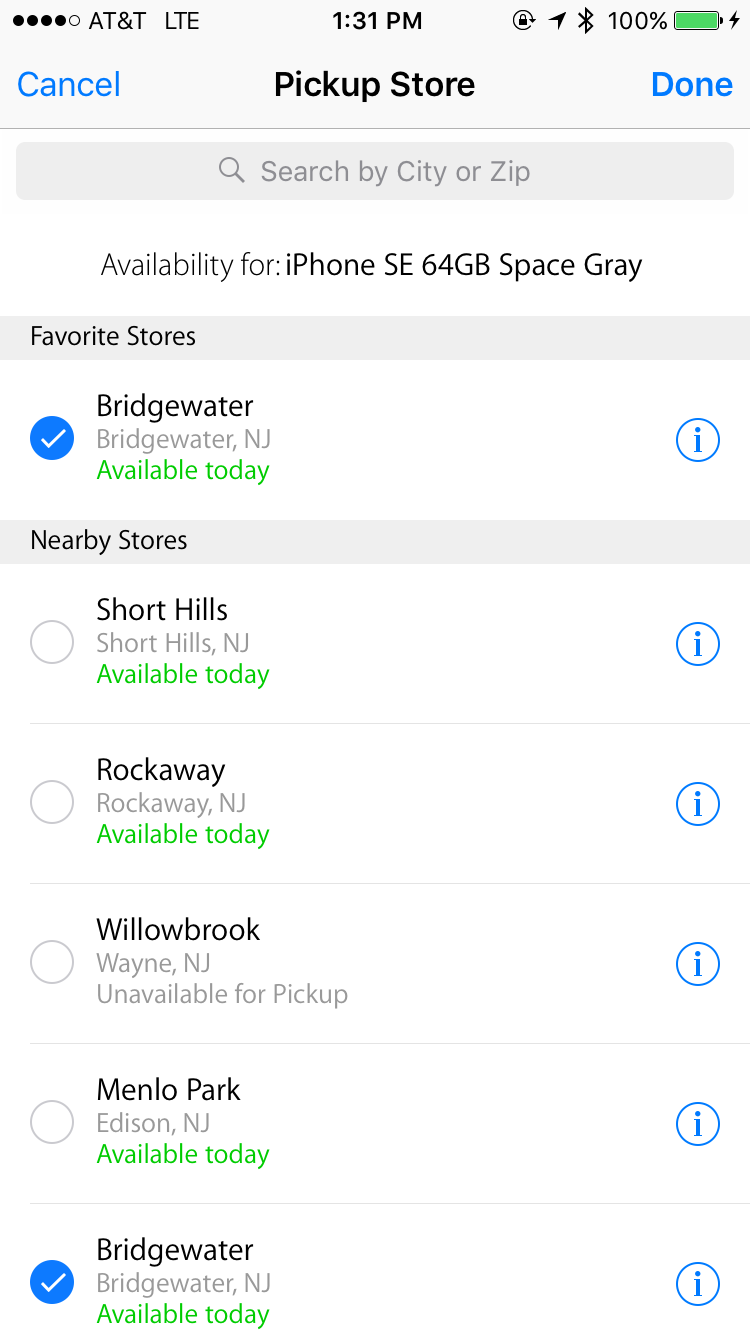
Task: Confirm the selection with Done
Action: 691,85
